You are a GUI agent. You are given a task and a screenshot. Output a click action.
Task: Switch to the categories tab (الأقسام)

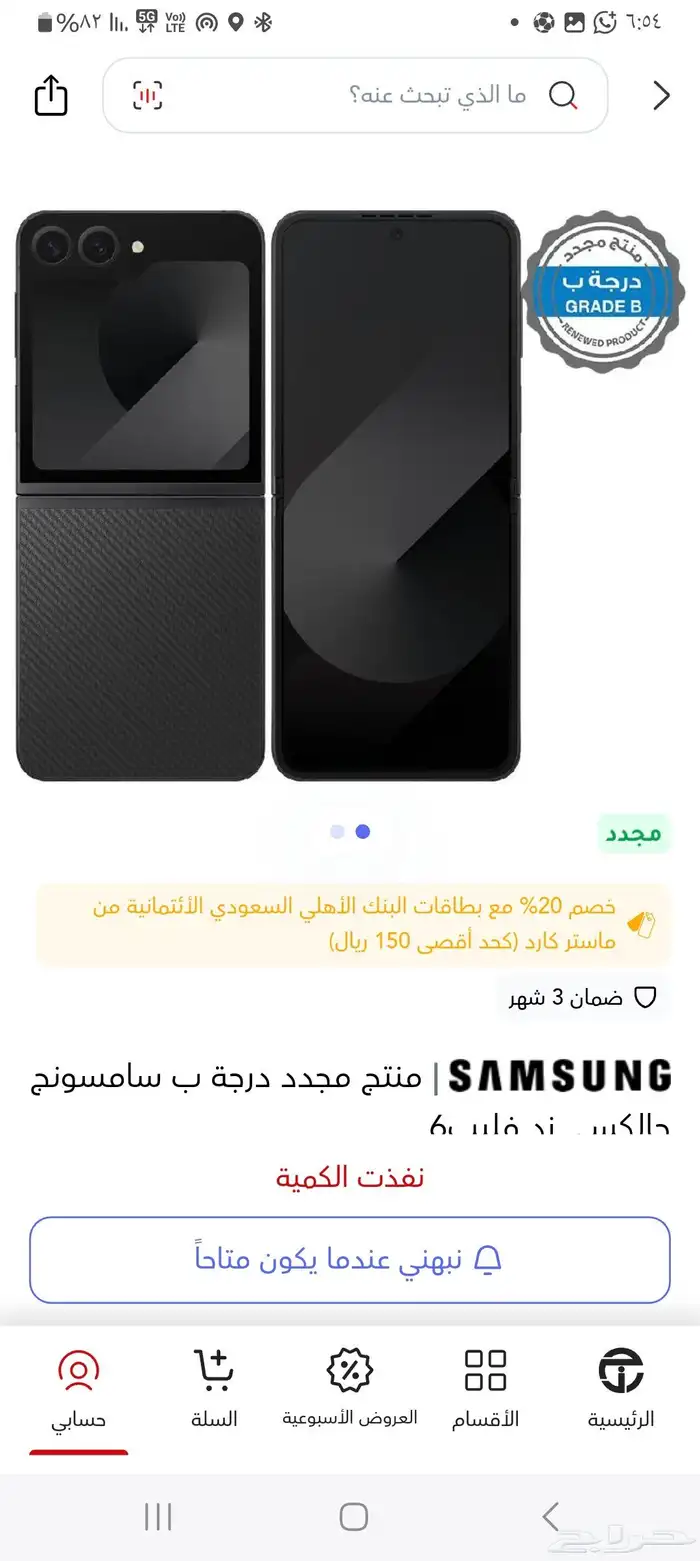click(x=485, y=1388)
